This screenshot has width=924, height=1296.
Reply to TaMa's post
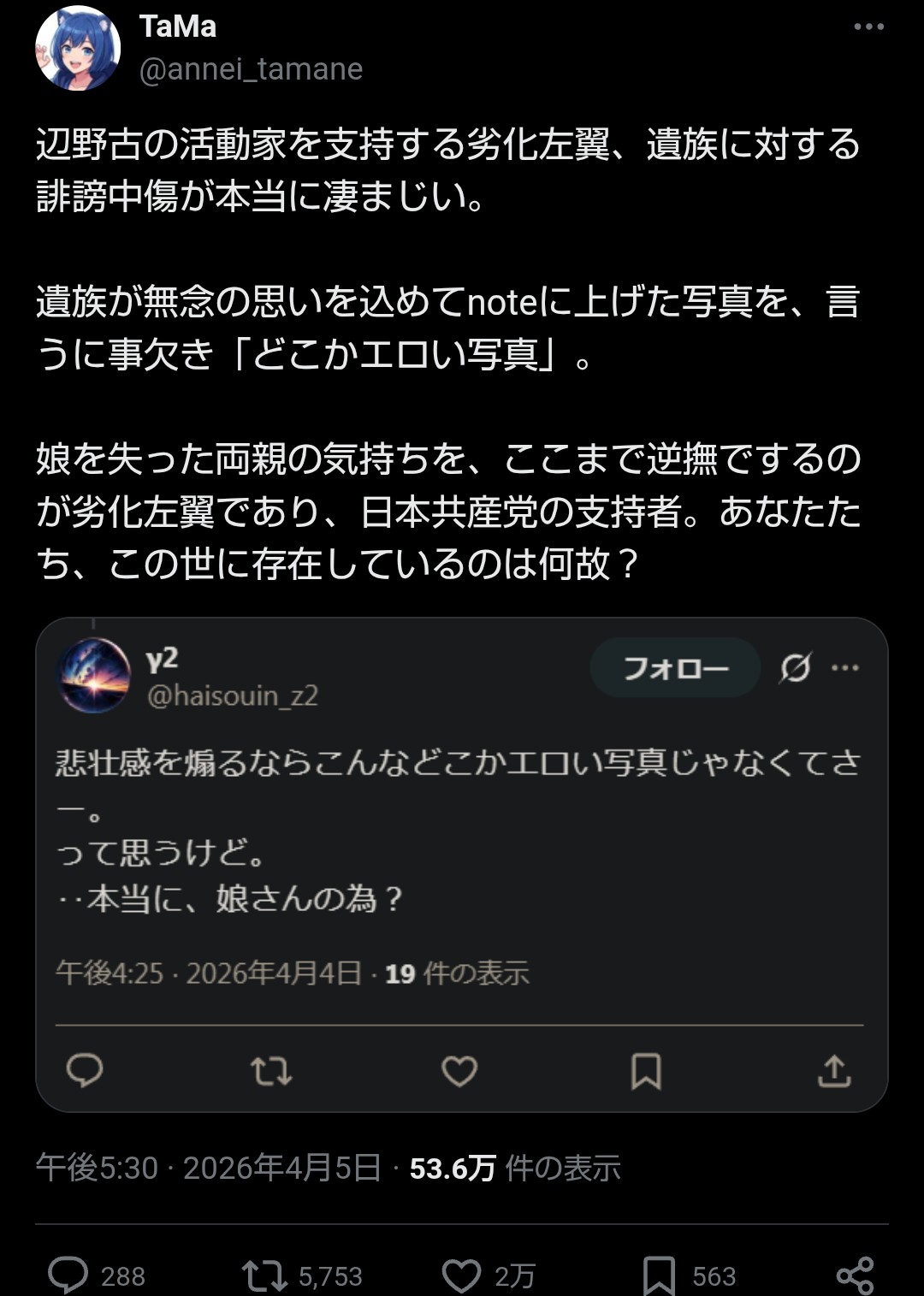[68, 1275]
